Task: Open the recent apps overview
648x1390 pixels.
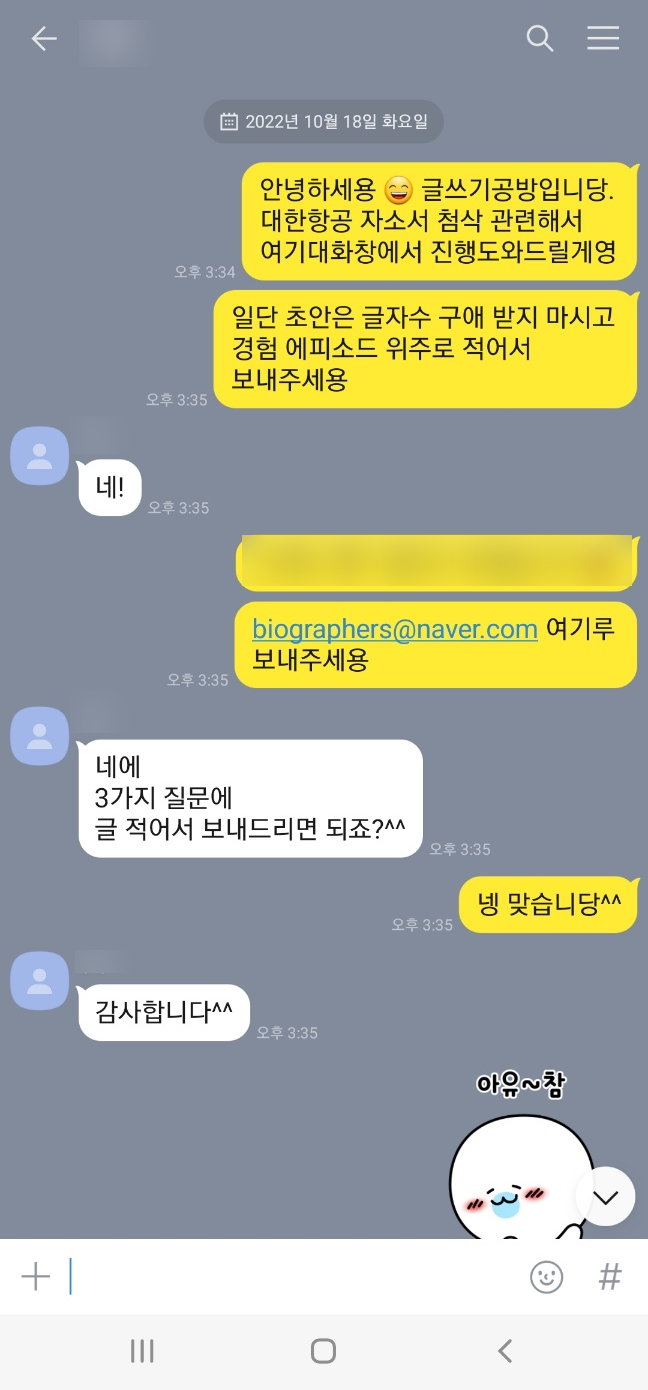Action: (x=142, y=1351)
